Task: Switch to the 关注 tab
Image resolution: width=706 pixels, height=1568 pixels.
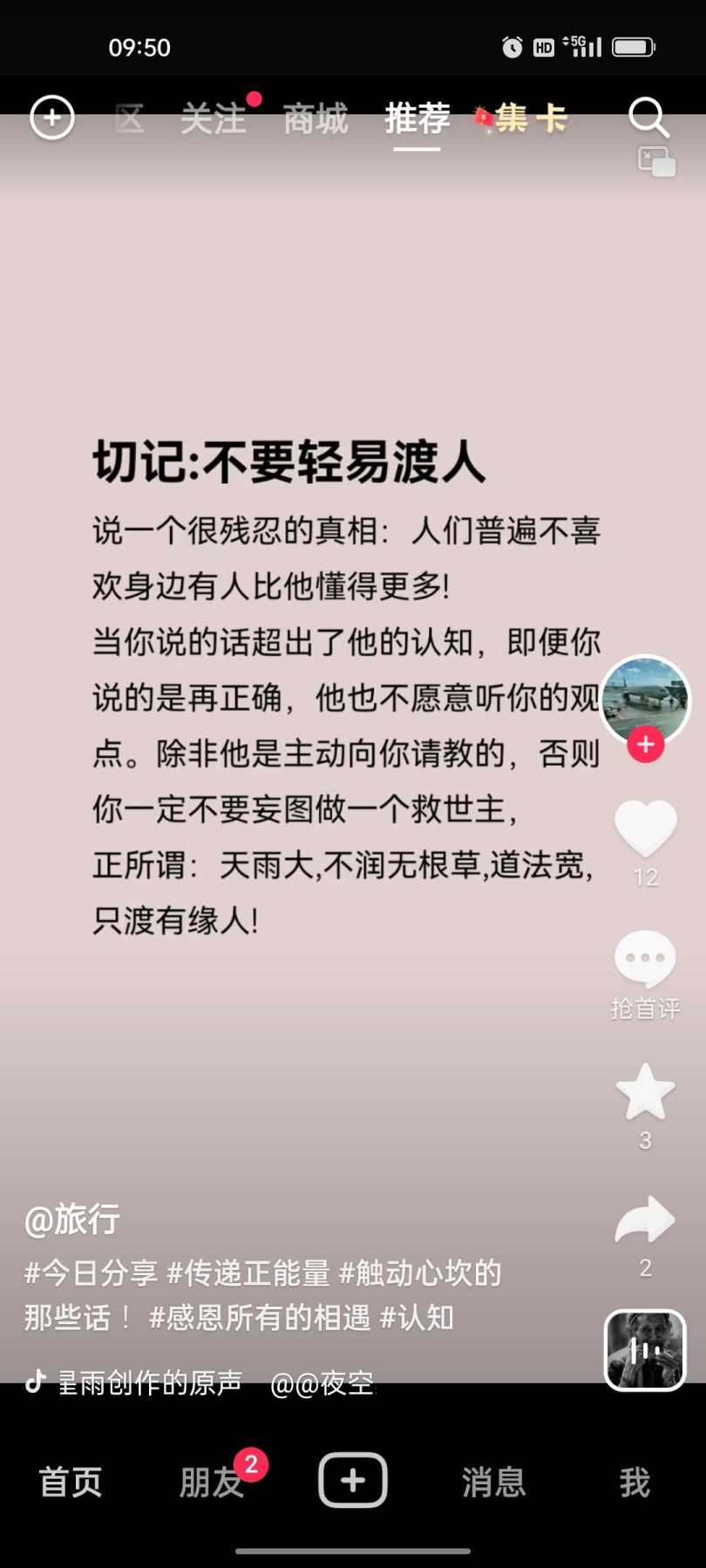Action: (x=214, y=118)
